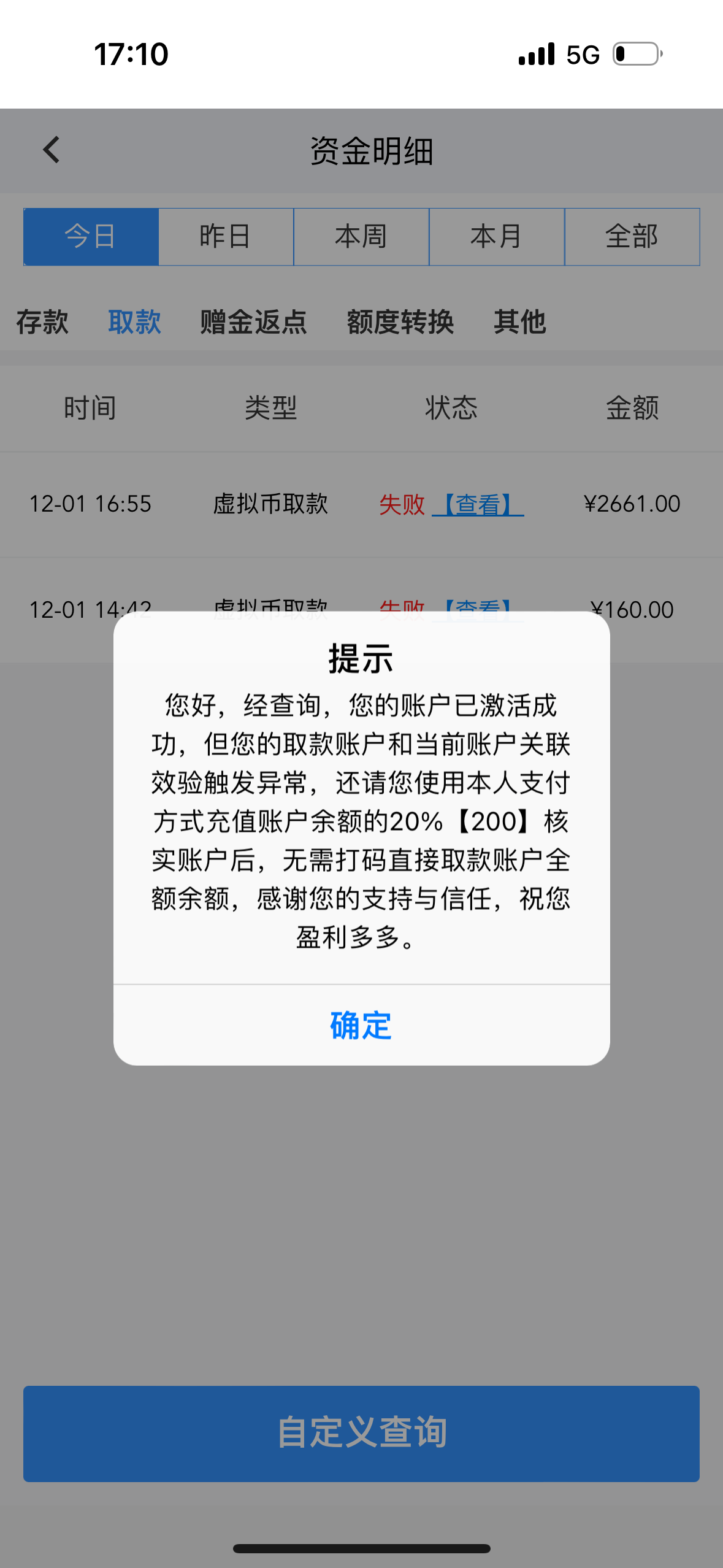Open the 其他 tab
The image size is (723, 1568).
[519, 322]
